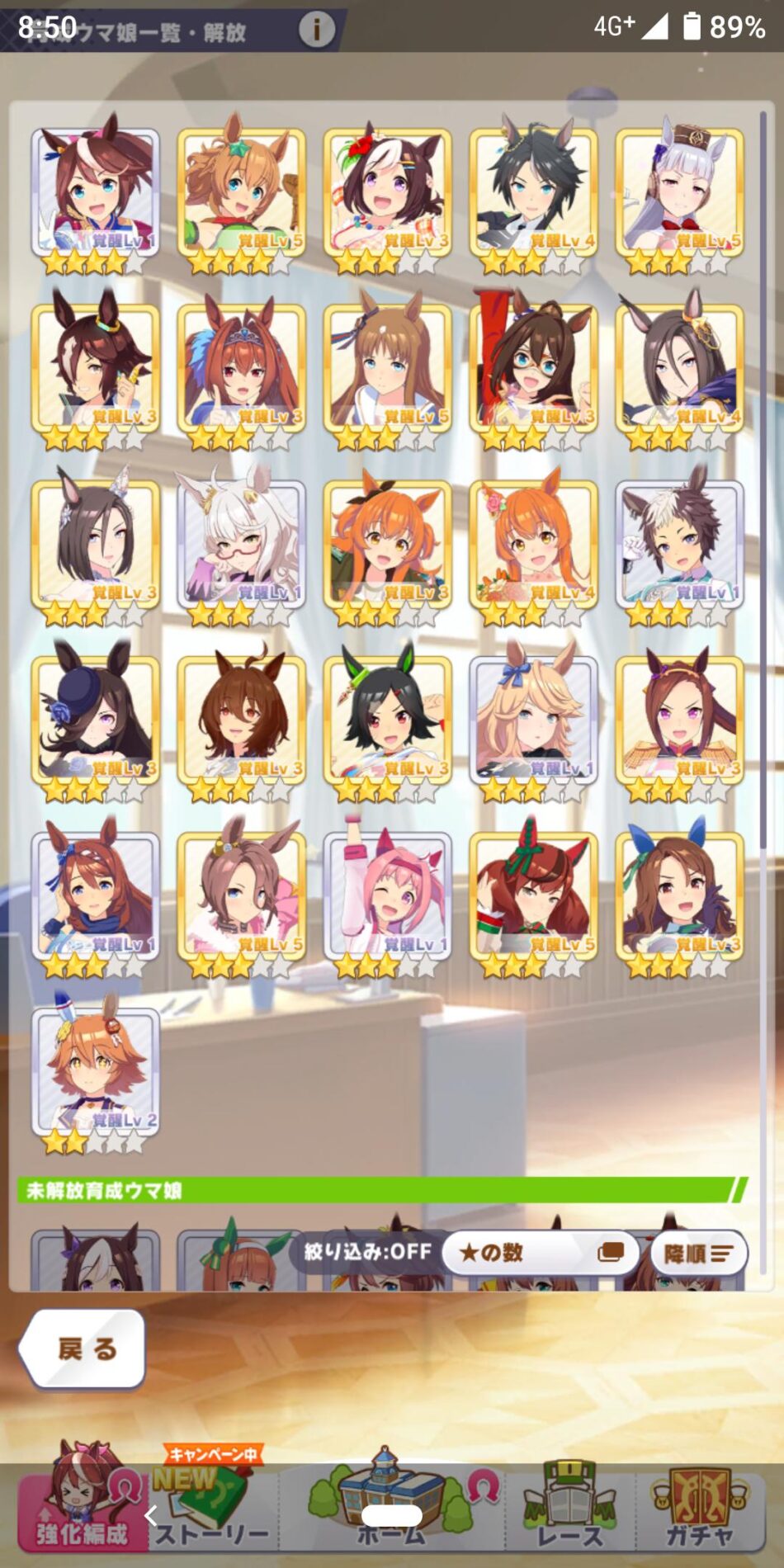Toggle the 降順 sort order button
This screenshot has width=784, height=1568.
[698, 1254]
